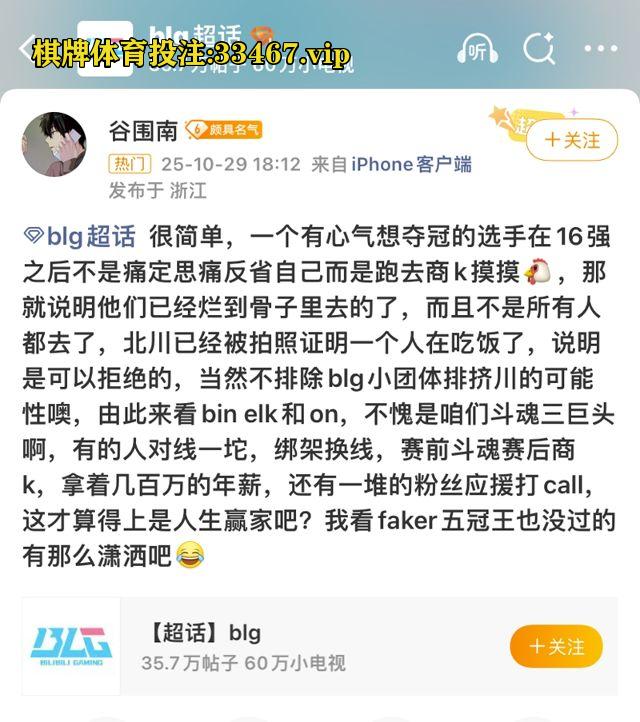This screenshot has width=640, height=722.
Task: Tap the 谷围南 username
Action: tap(143, 130)
